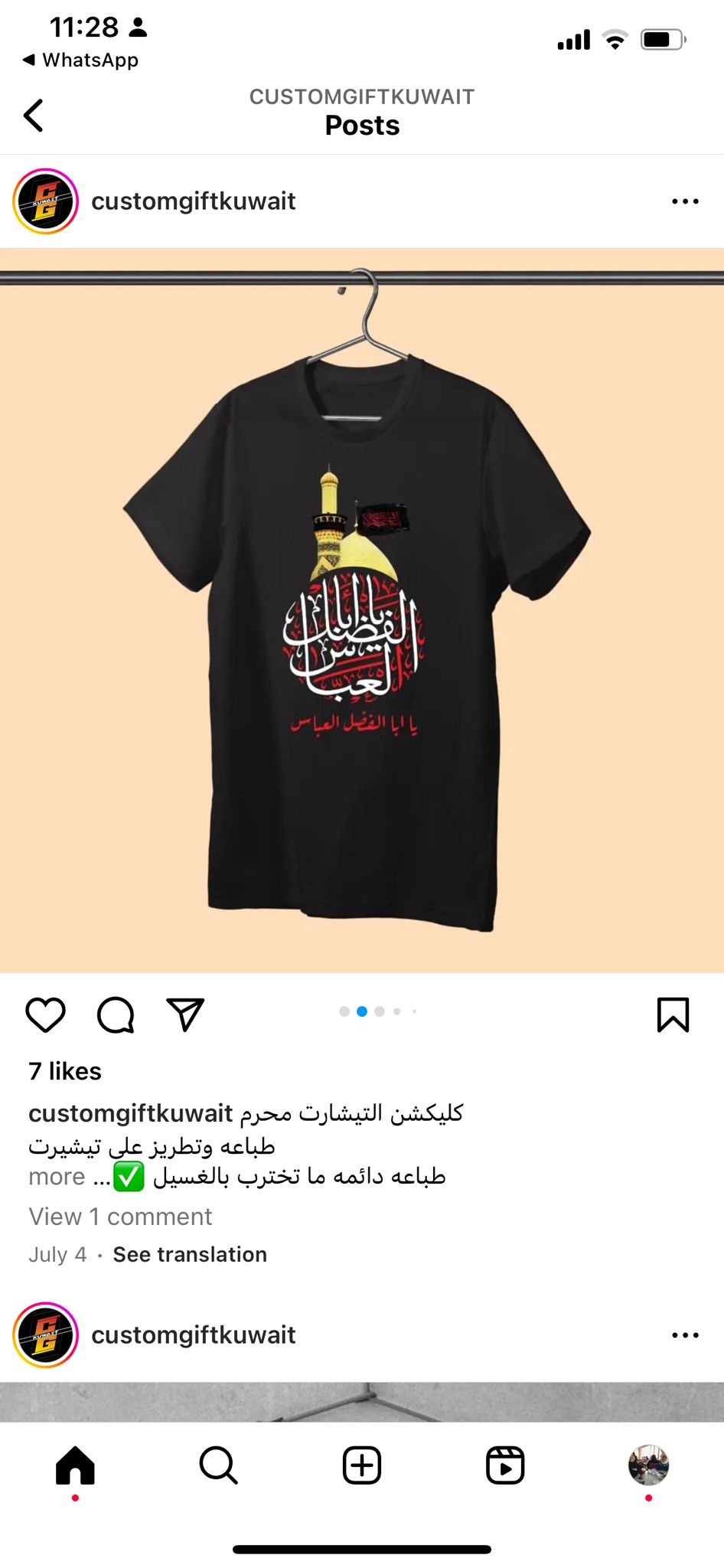Share the t-shirt post via the paper-plane icon
Screen dimensions: 724x1568
point(185,1015)
